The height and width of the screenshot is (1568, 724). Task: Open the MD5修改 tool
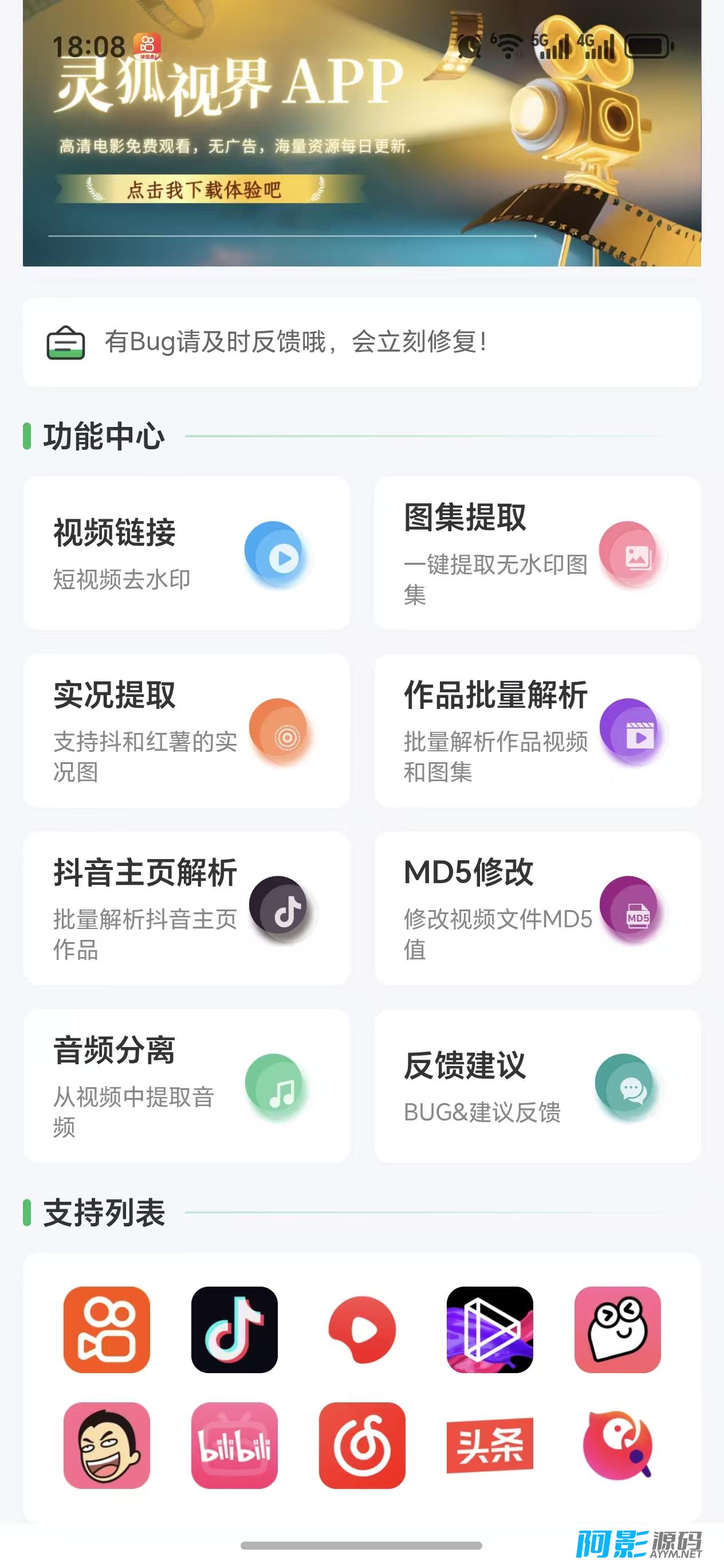[x=537, y=908]
